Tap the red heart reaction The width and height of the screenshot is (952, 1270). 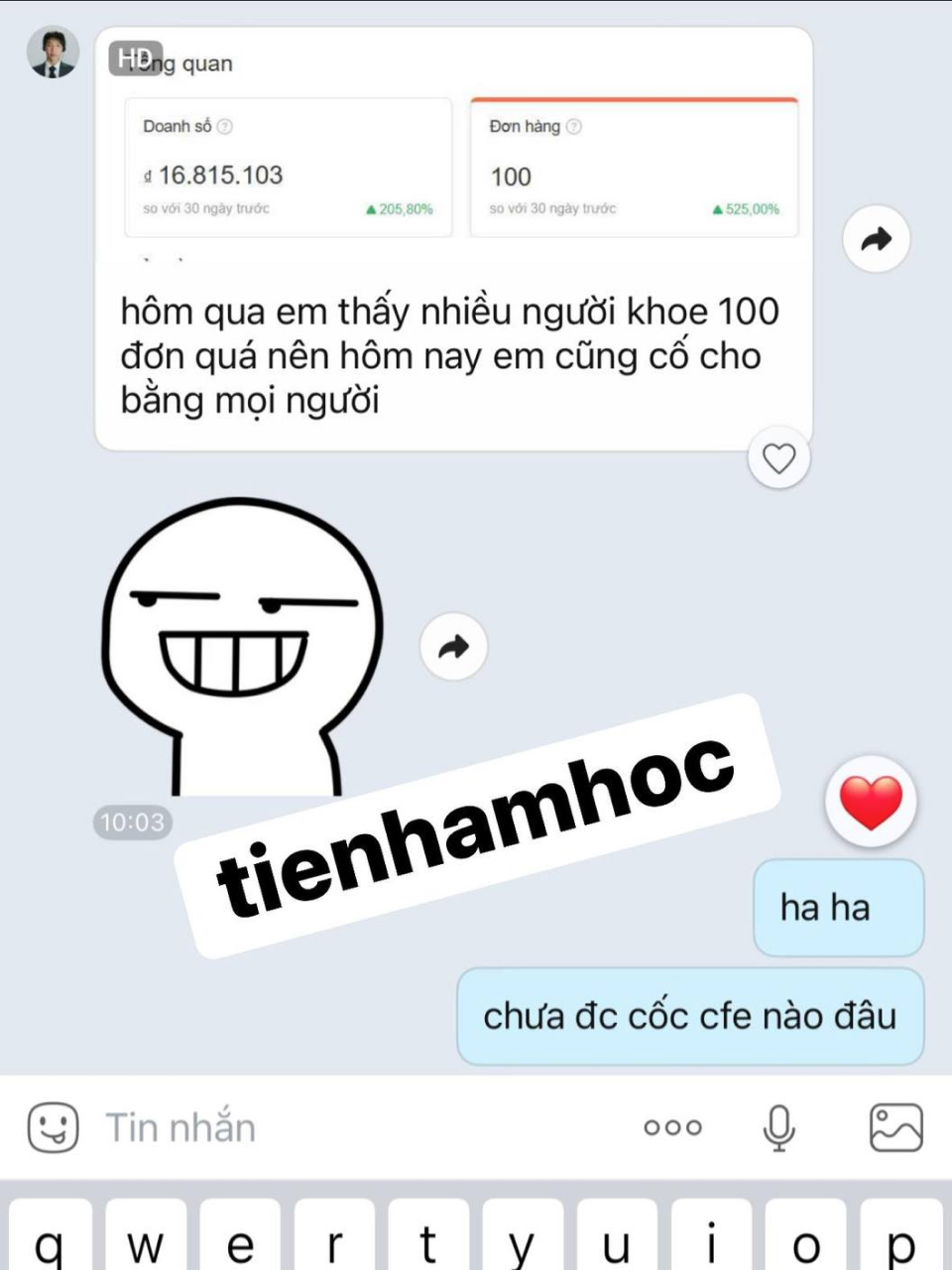[x=871, y=802]
